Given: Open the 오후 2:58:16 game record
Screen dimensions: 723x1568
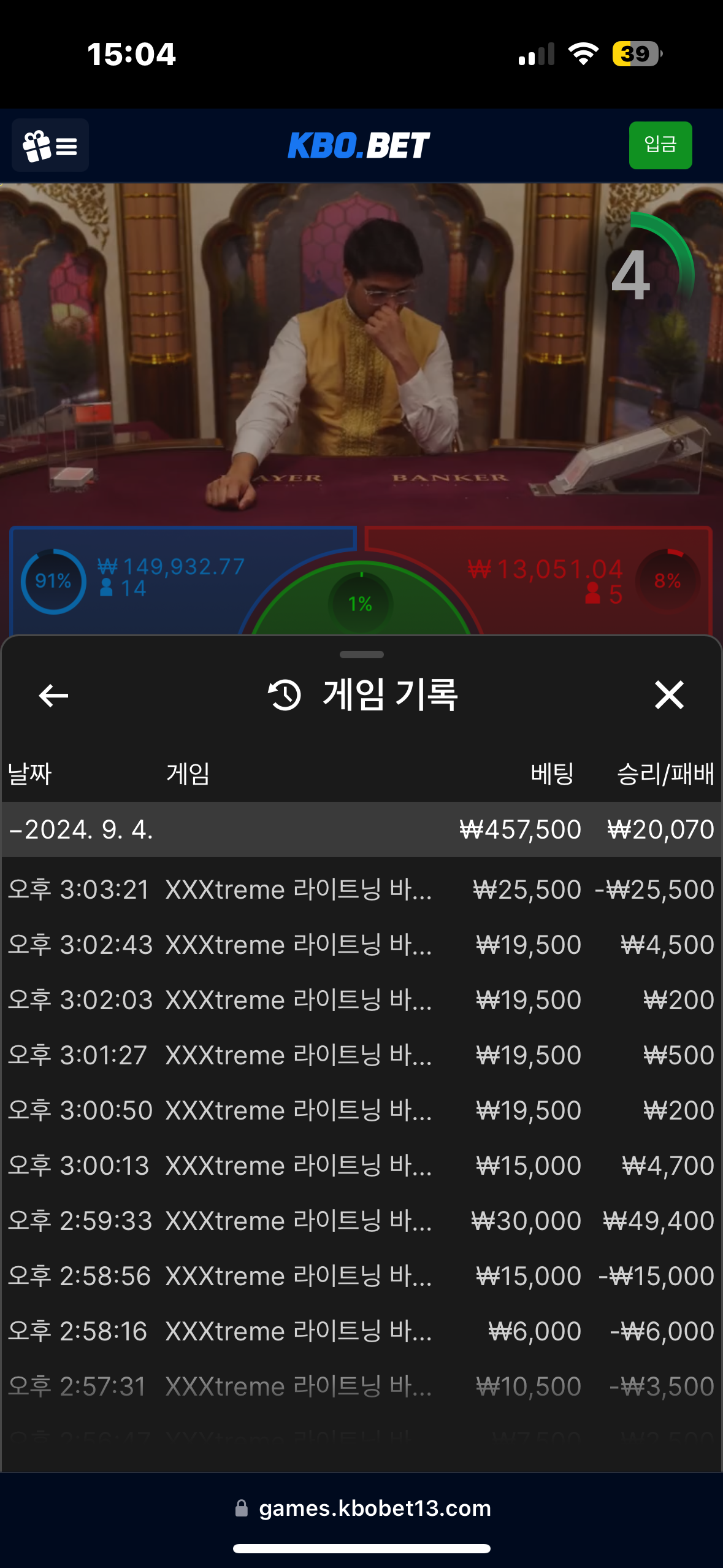Looking at the screenshot, I should (361, 1331).
